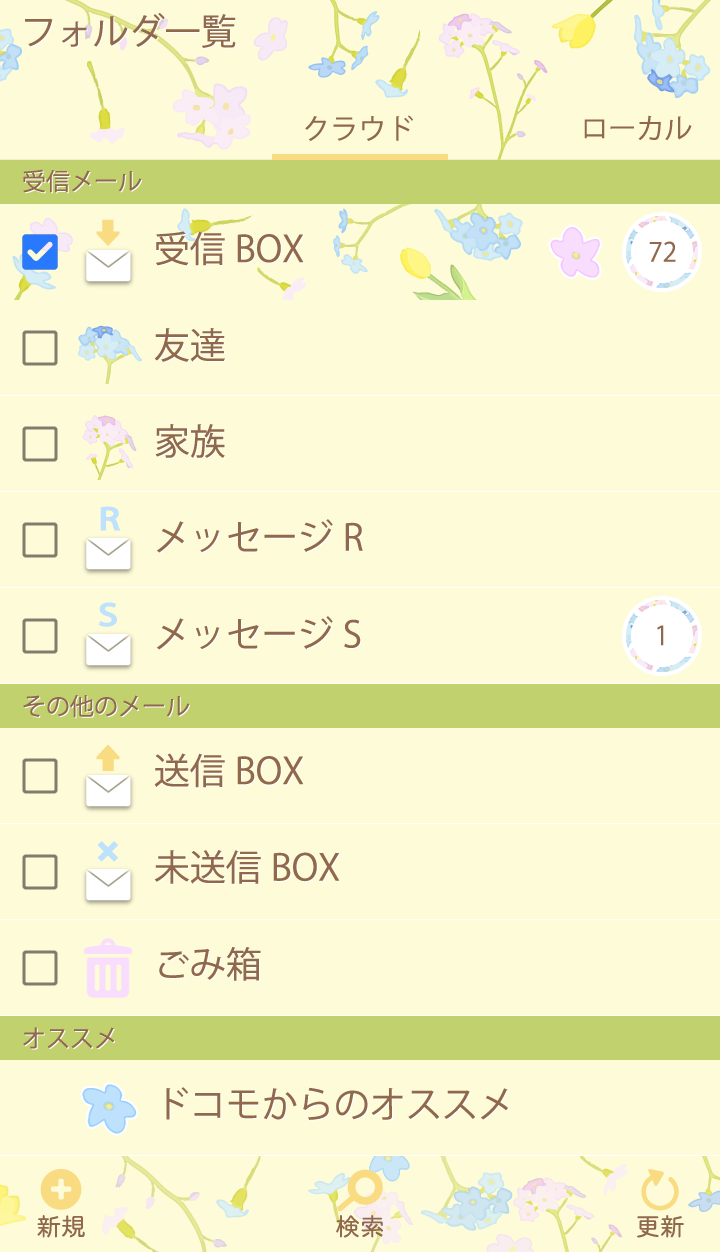
Task: Open 検索 to search mail
Action: point(360,1204)
